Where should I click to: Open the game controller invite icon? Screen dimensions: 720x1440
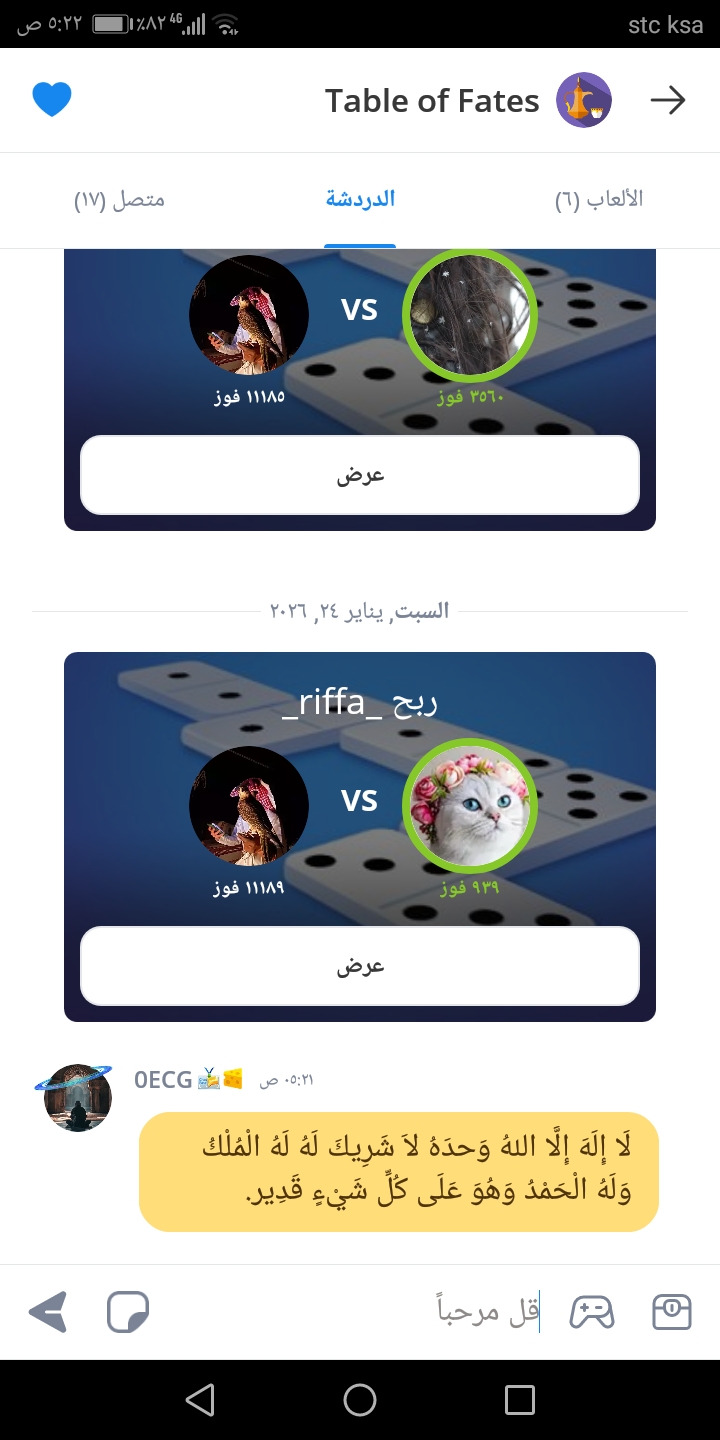click(x=592, y=1311)
